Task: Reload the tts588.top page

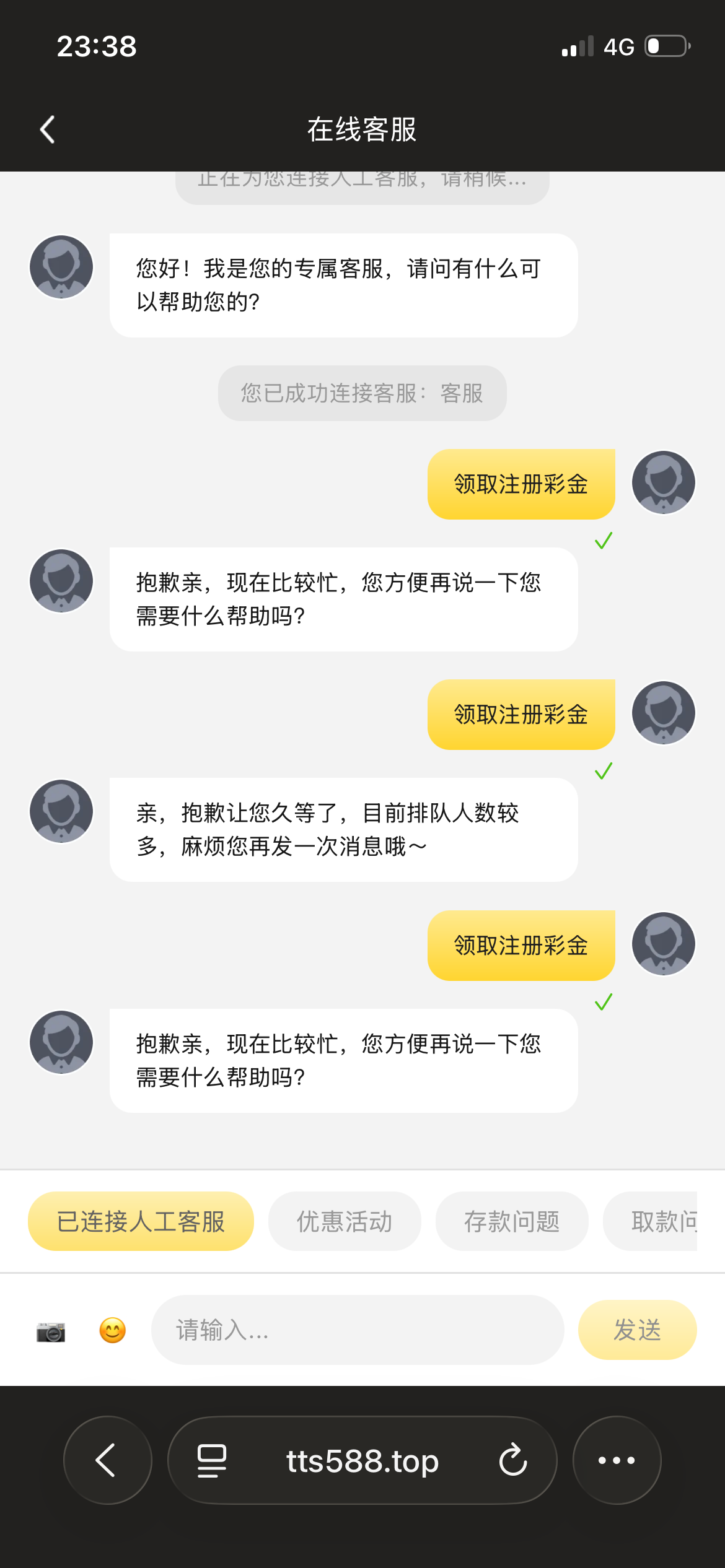Action: (x=513, y=1460)
